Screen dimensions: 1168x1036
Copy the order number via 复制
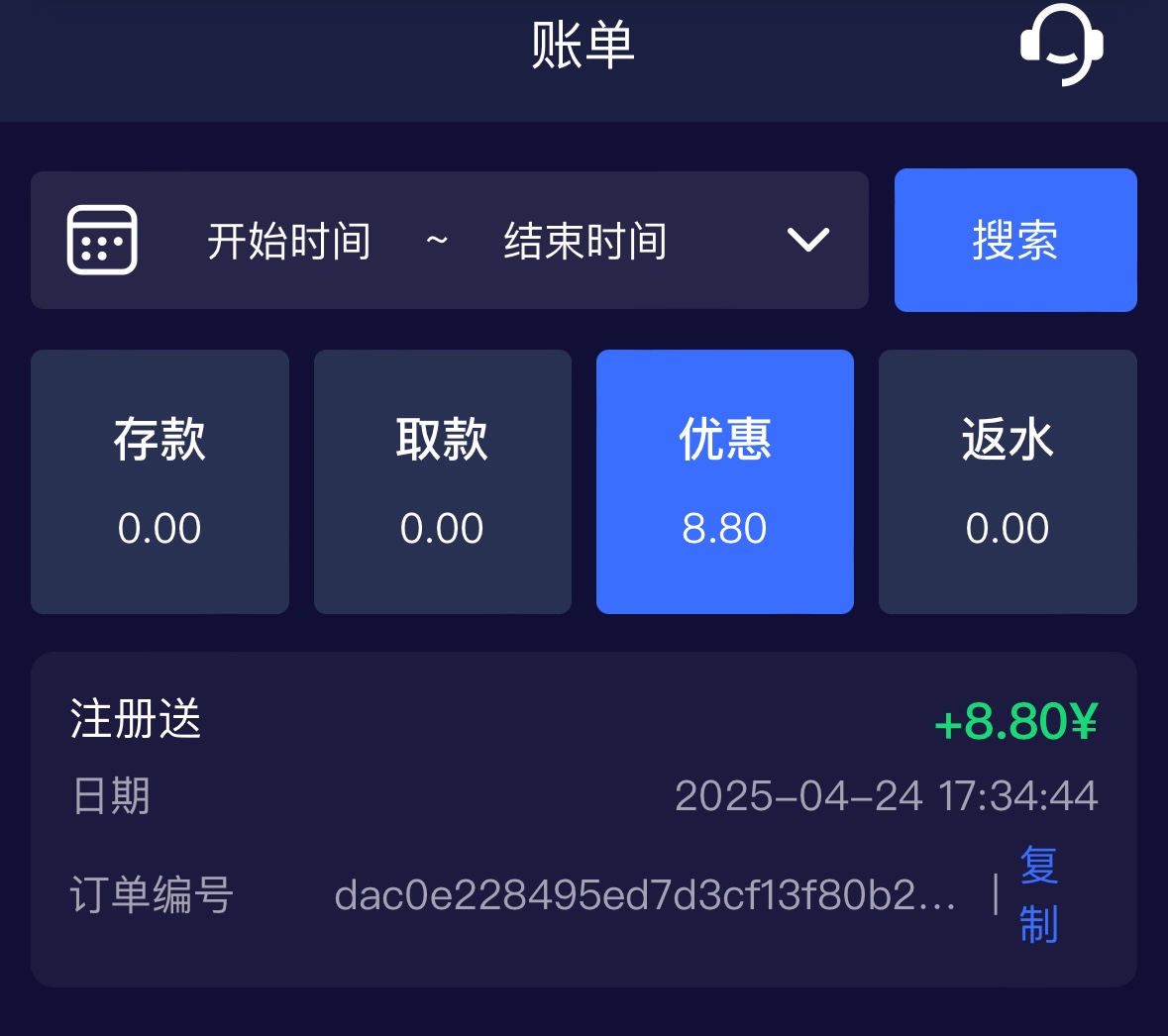point(1038,894)
